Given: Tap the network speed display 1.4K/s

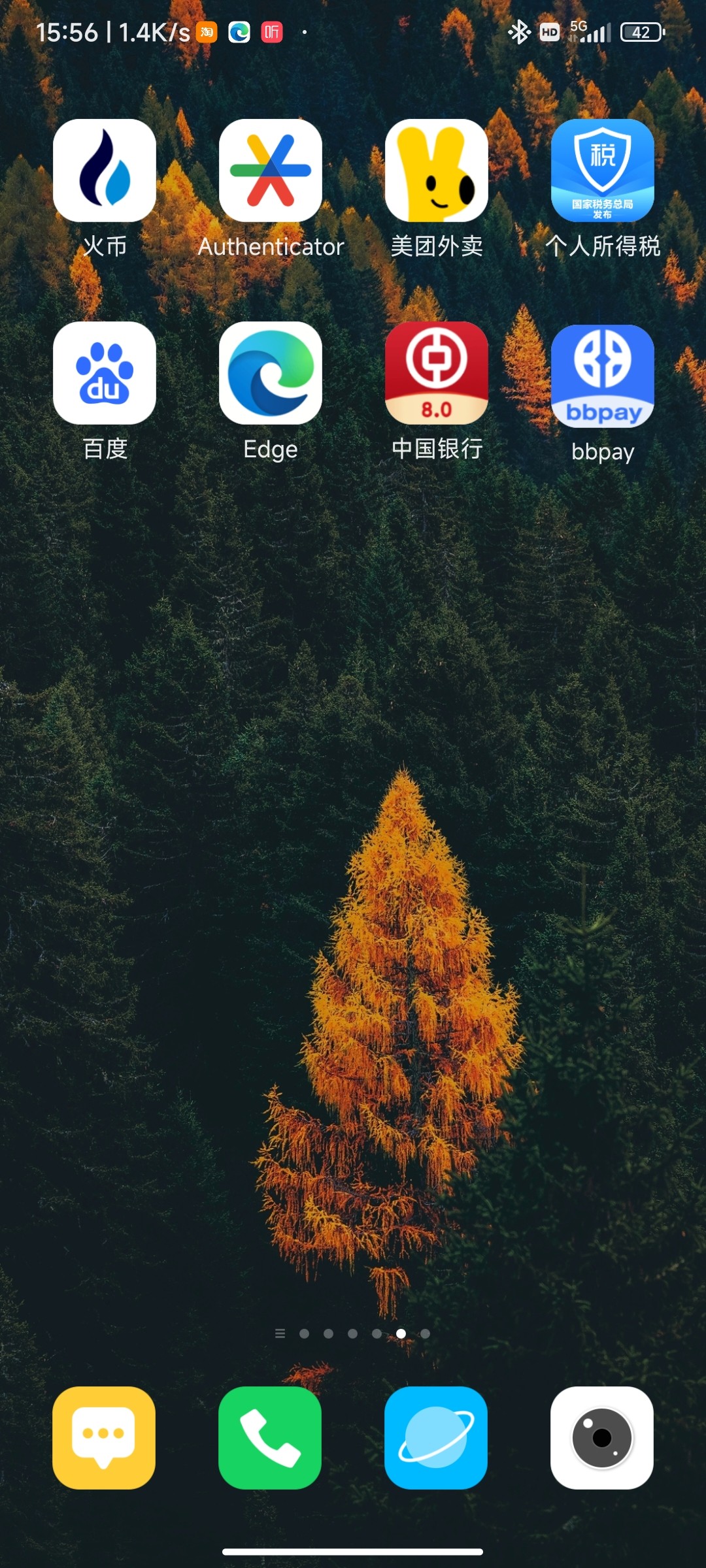Looking at the screenshot, I should click(x=154, y=31).
